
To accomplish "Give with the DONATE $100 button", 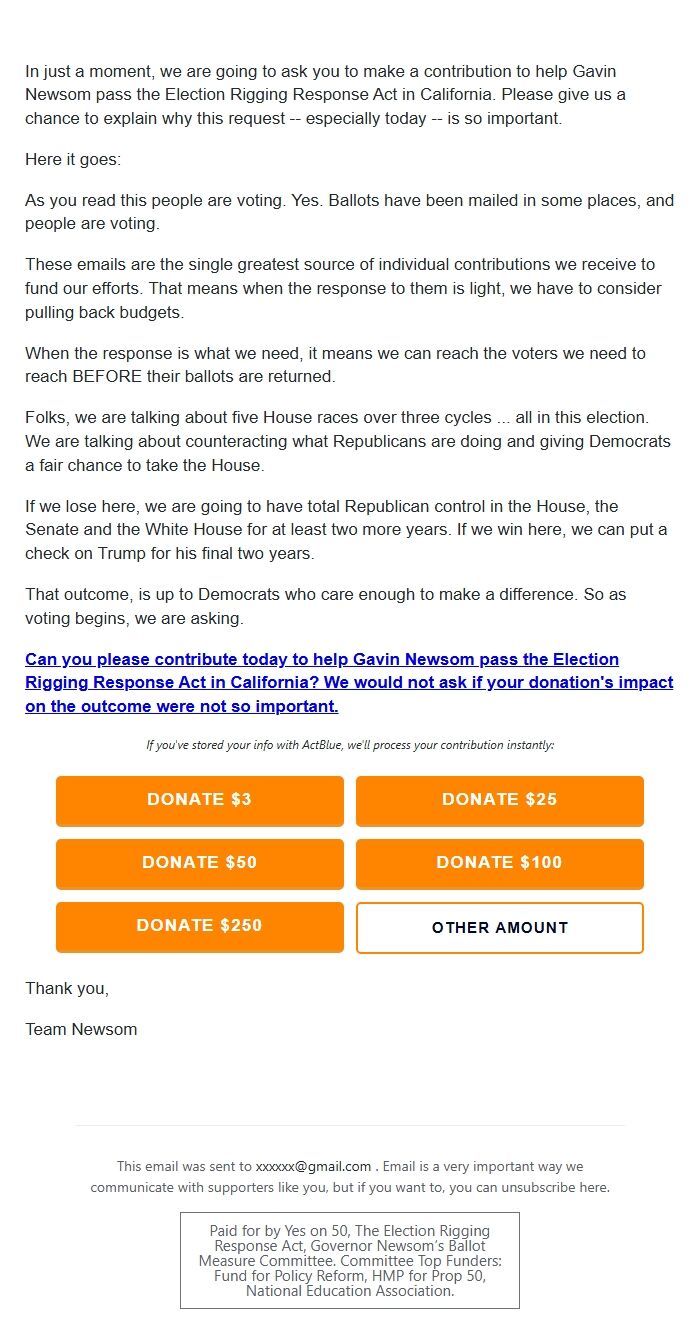I will (x=500, y=864).
